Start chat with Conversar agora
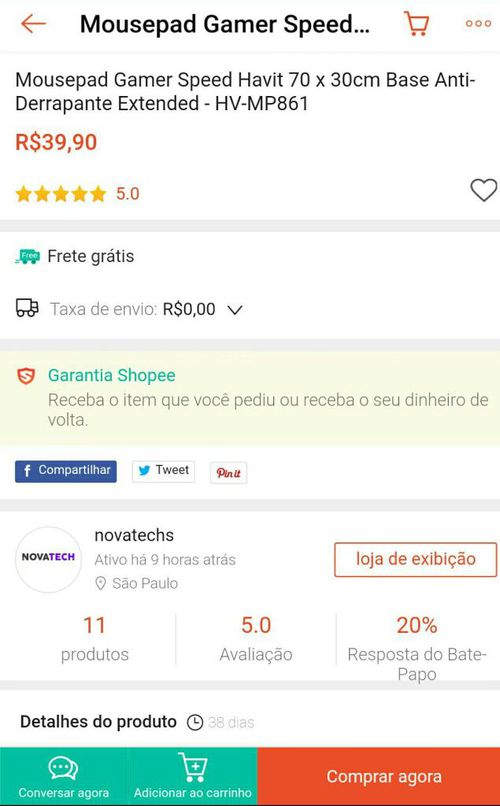 pos(63,776)
